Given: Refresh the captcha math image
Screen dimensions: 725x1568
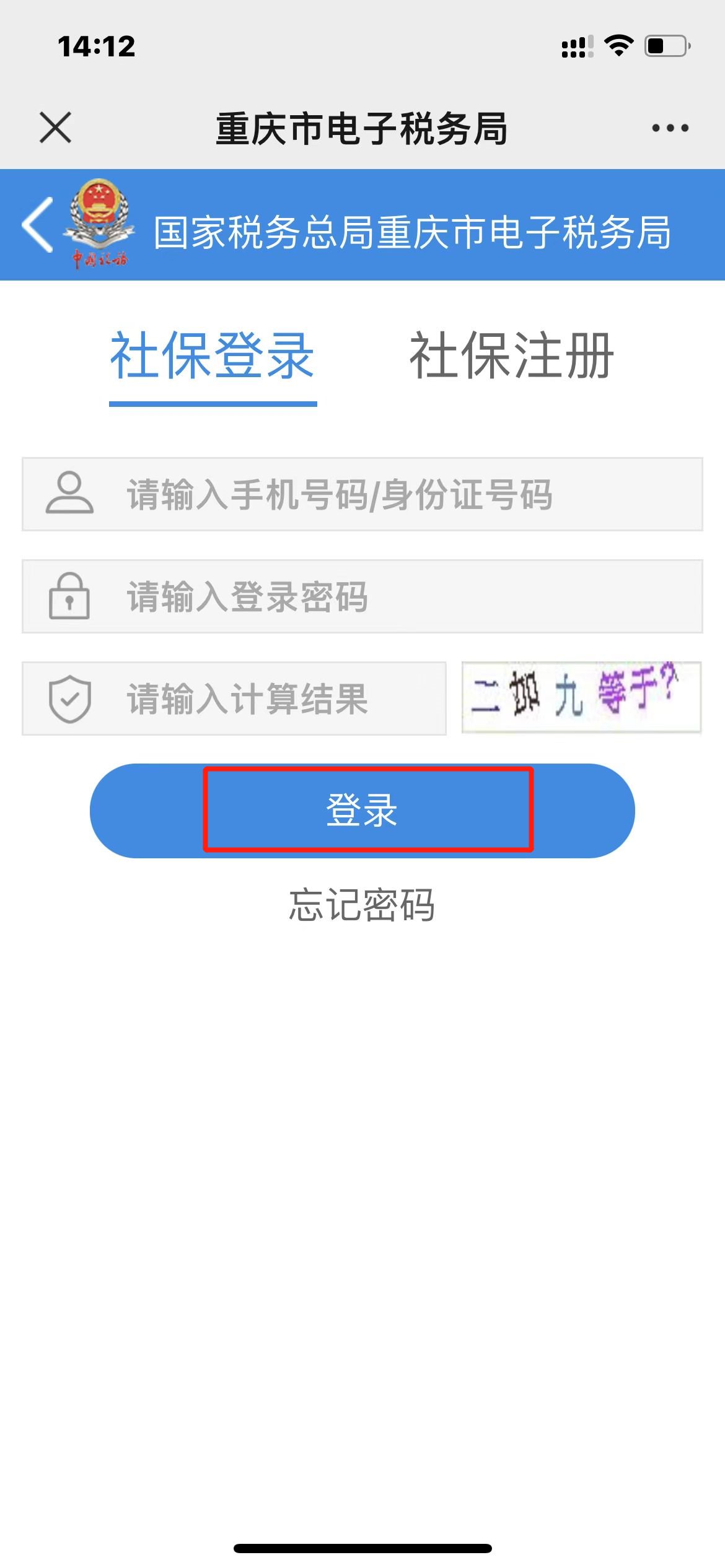Looking at the screenshot, I should tap(581, 697).
